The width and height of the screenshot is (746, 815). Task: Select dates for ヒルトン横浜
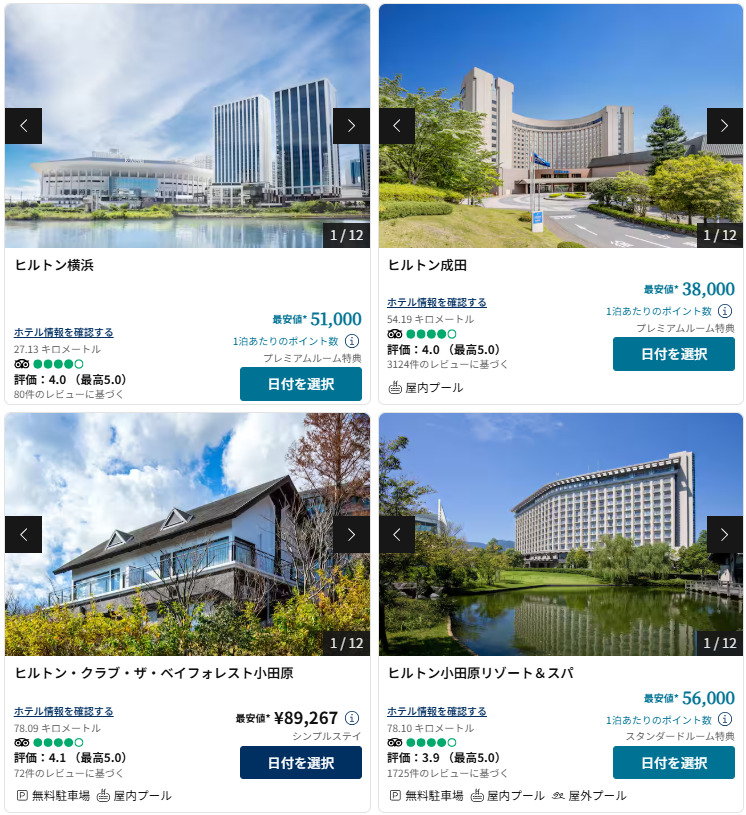[300, 384]
